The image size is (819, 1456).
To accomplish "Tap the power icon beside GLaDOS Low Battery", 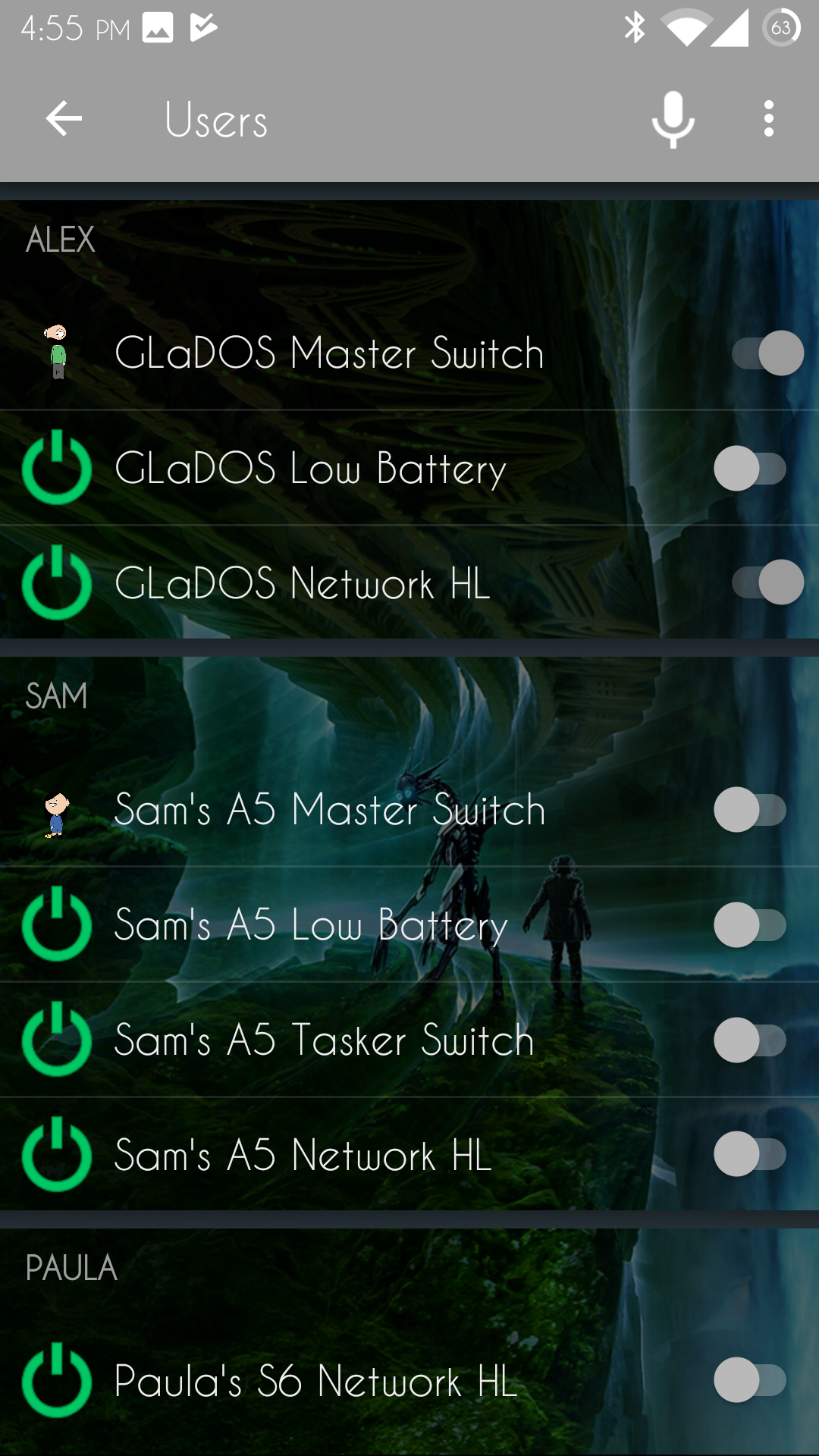I will point(57,468).
